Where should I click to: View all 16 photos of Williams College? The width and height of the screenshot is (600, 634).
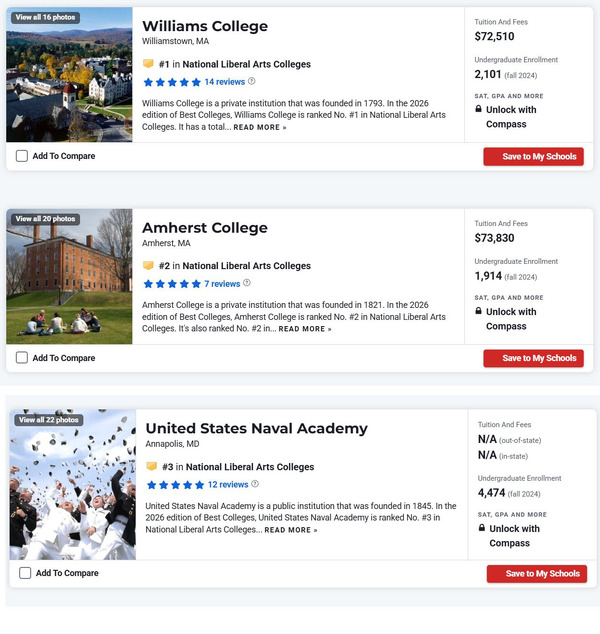45,18
